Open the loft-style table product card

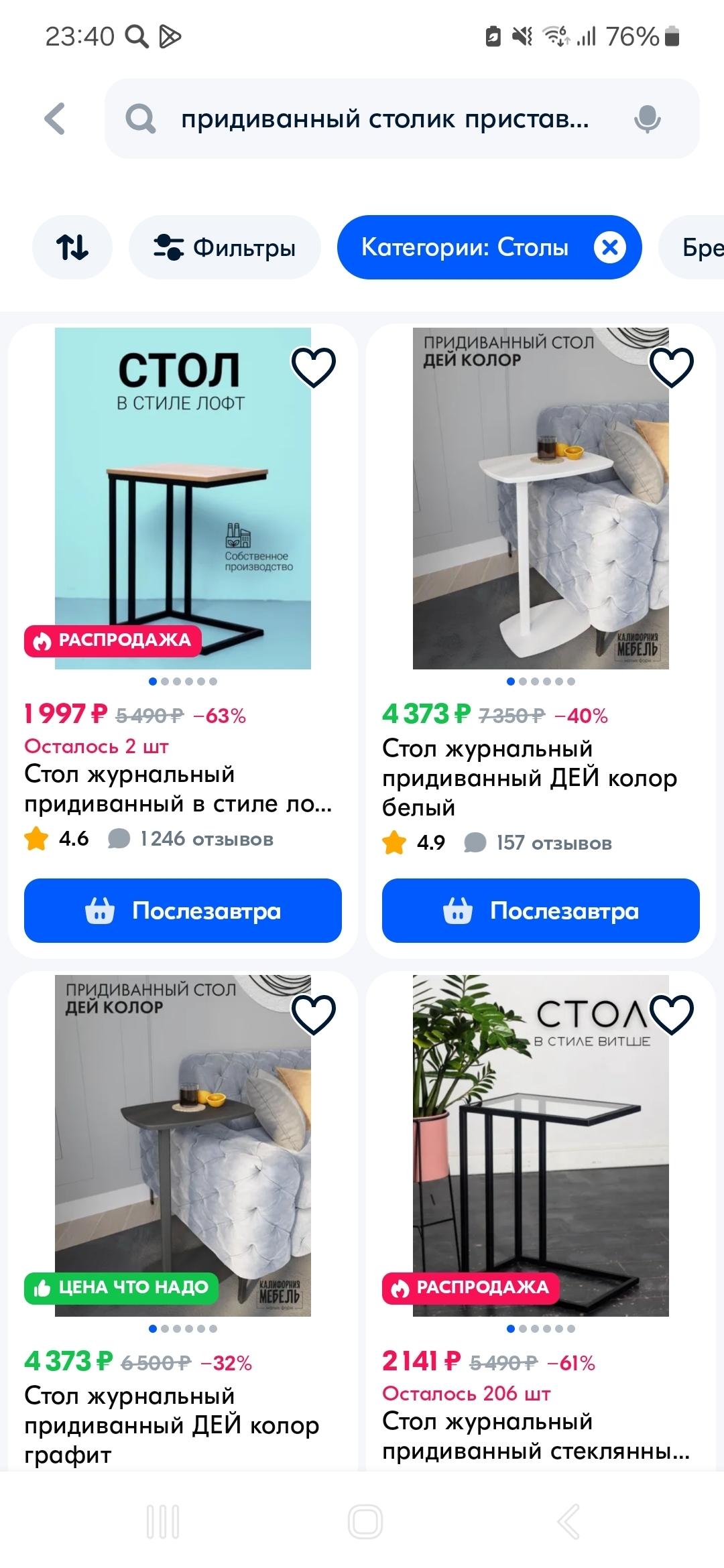[182, 499]
